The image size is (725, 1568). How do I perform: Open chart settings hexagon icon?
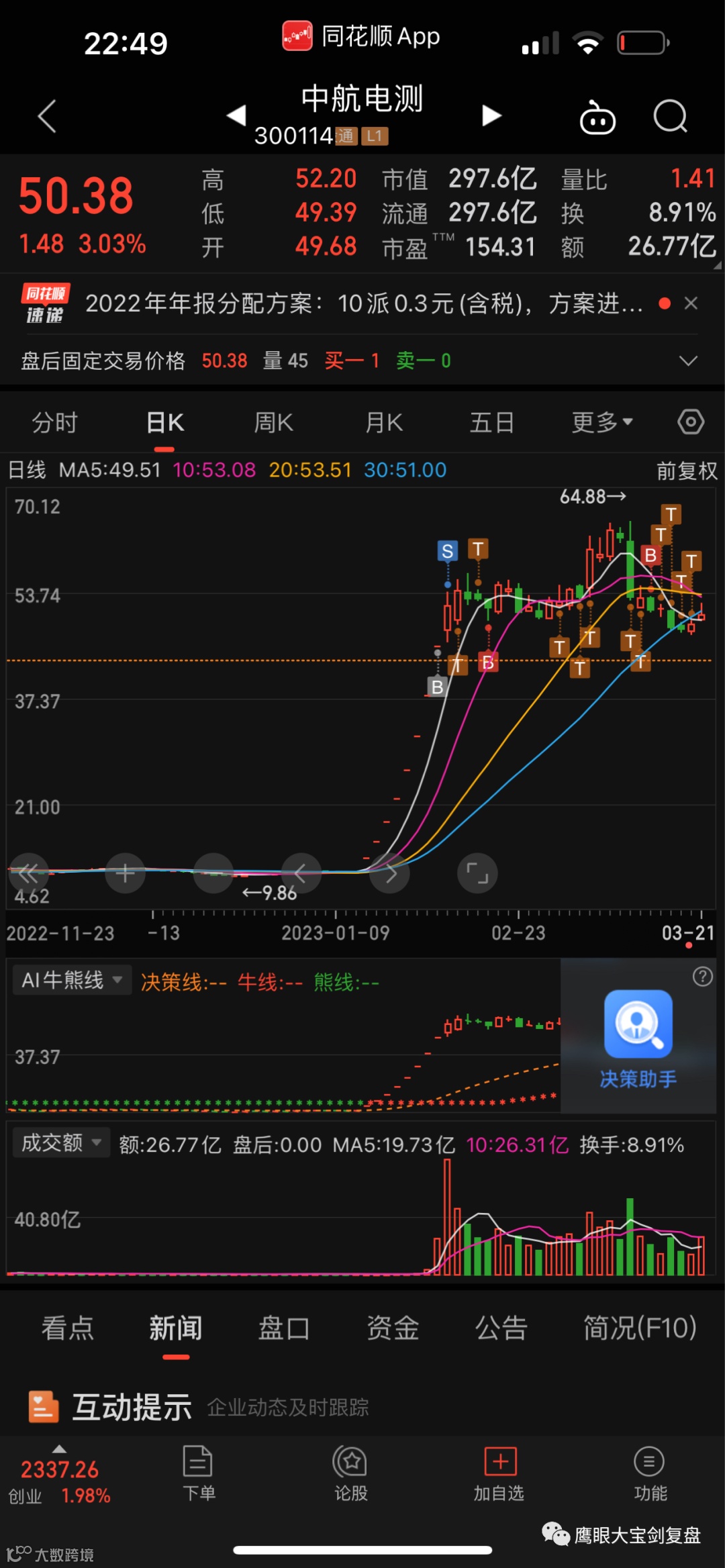tap(691, 422)
